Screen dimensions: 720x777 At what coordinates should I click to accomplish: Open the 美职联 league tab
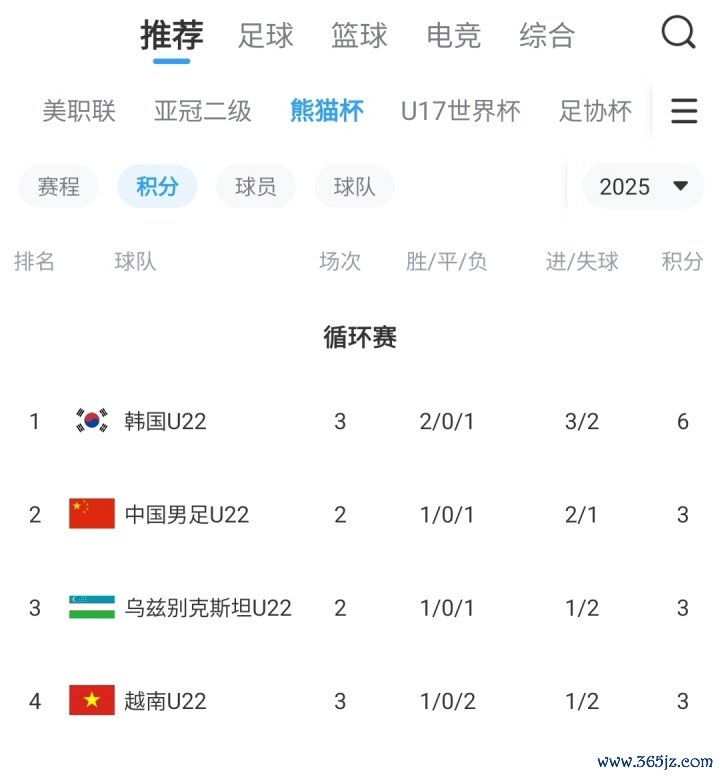(x=79, y=111)
